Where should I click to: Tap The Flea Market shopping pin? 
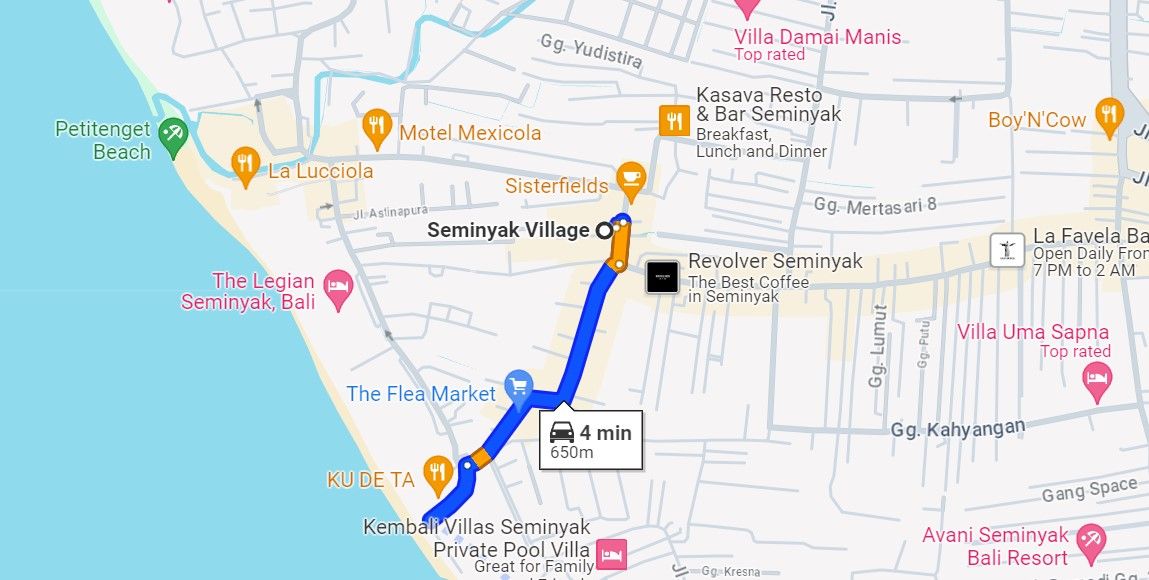pyautogui.click(x=517, y=385)
